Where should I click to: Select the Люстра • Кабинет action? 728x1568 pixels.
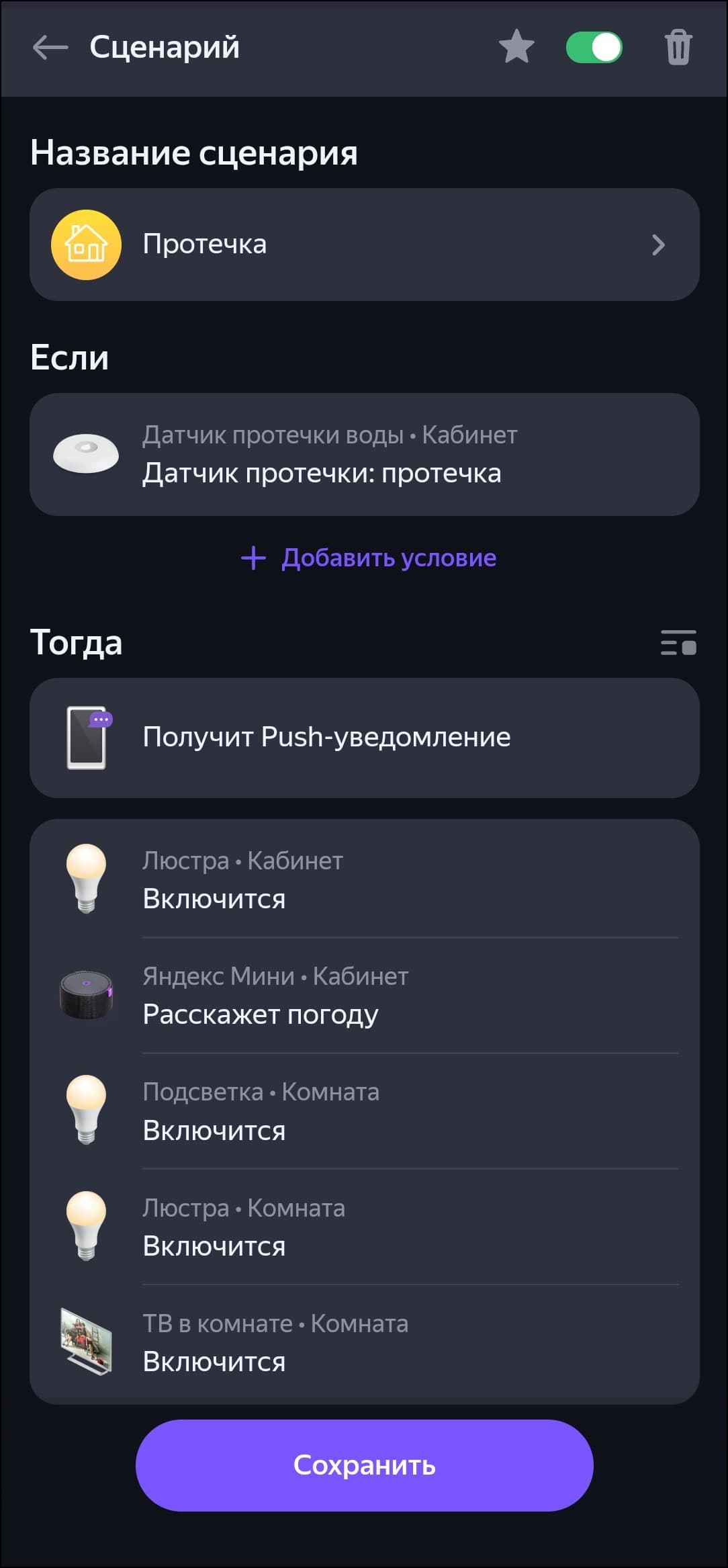(x=364, y=879)
